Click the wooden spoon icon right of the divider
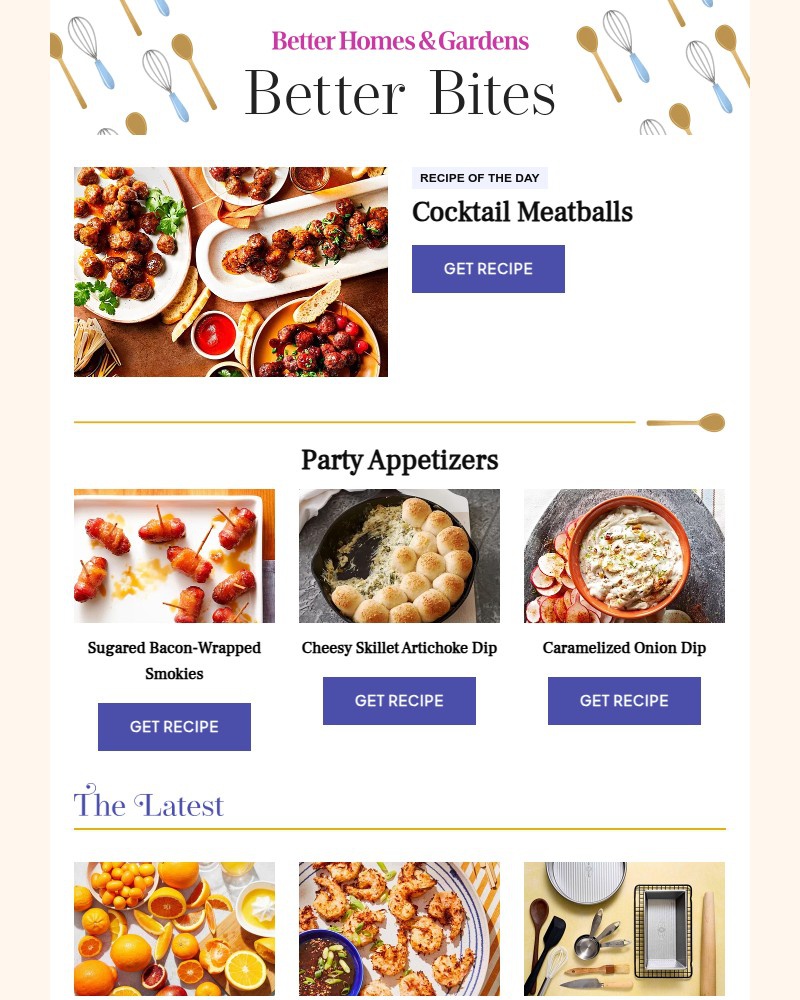This screenshot has width=800, height=1000. (x=685, y=422)
